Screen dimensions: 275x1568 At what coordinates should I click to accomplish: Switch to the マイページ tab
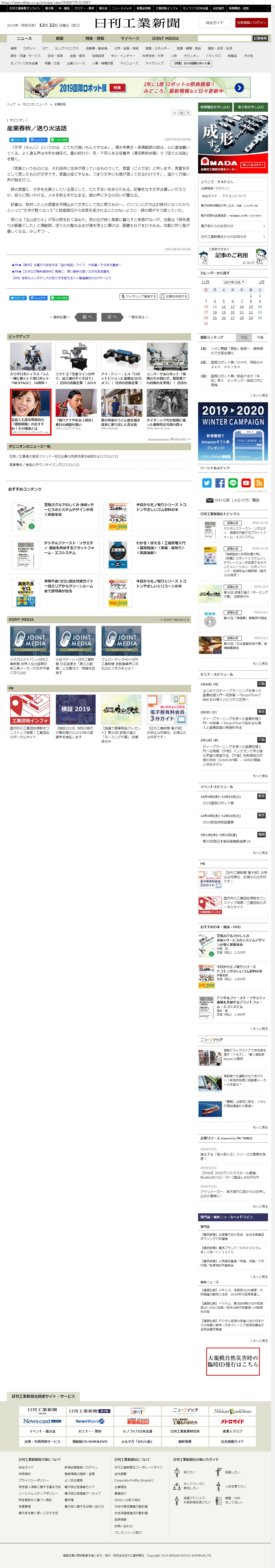point(130,38)
